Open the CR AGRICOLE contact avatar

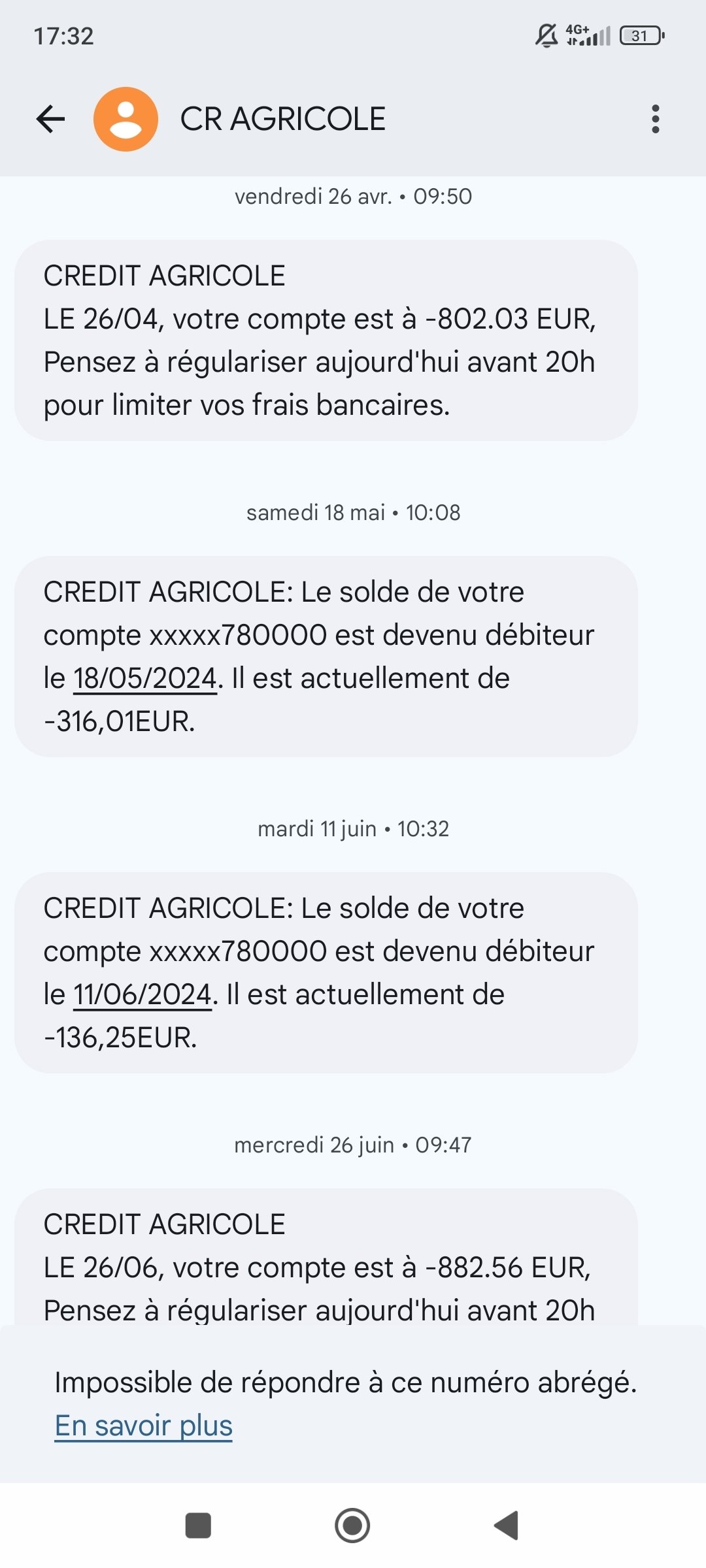[x=126, y=119]
